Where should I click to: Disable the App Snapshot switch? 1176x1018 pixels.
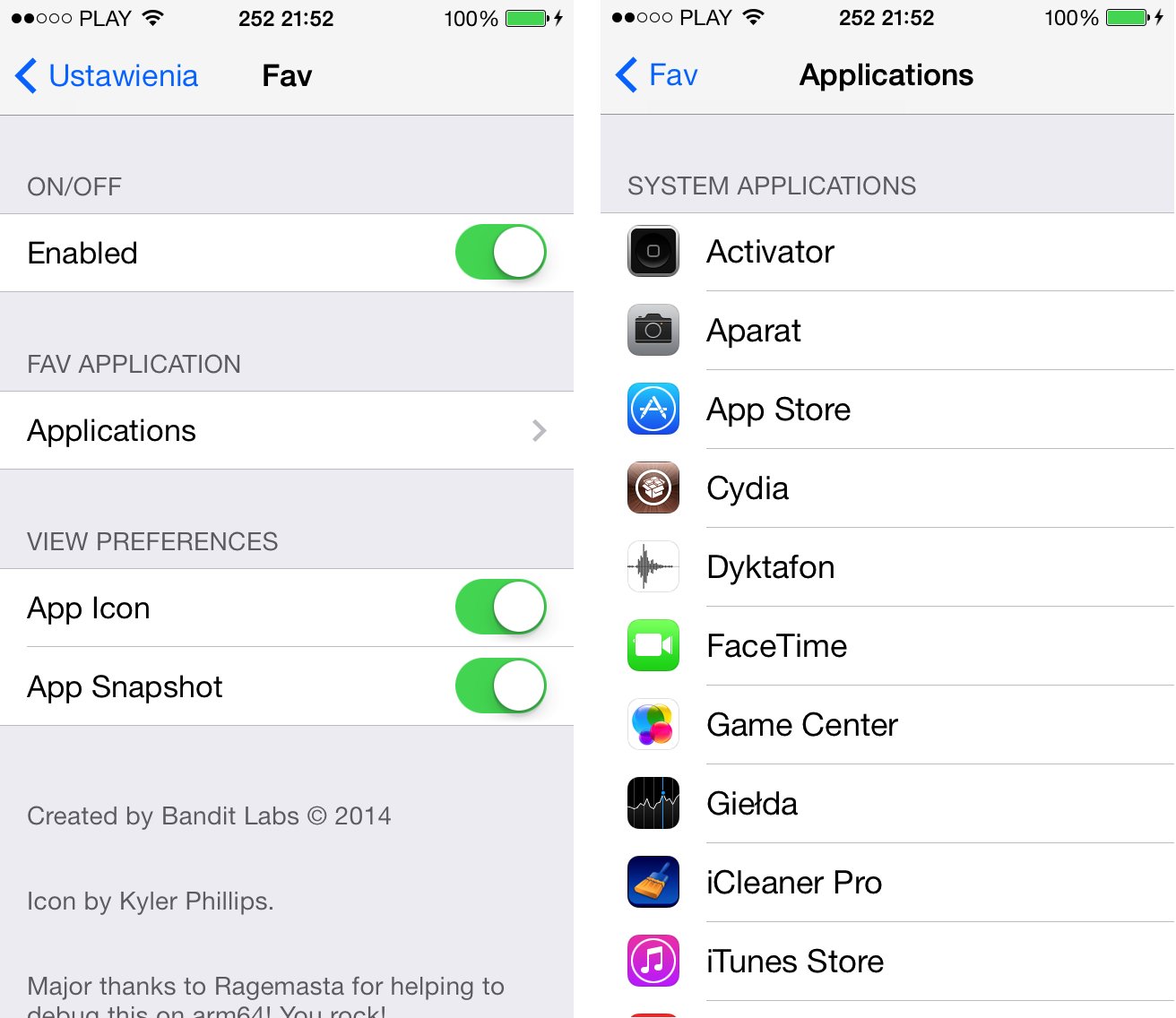[x=500, y=686]
